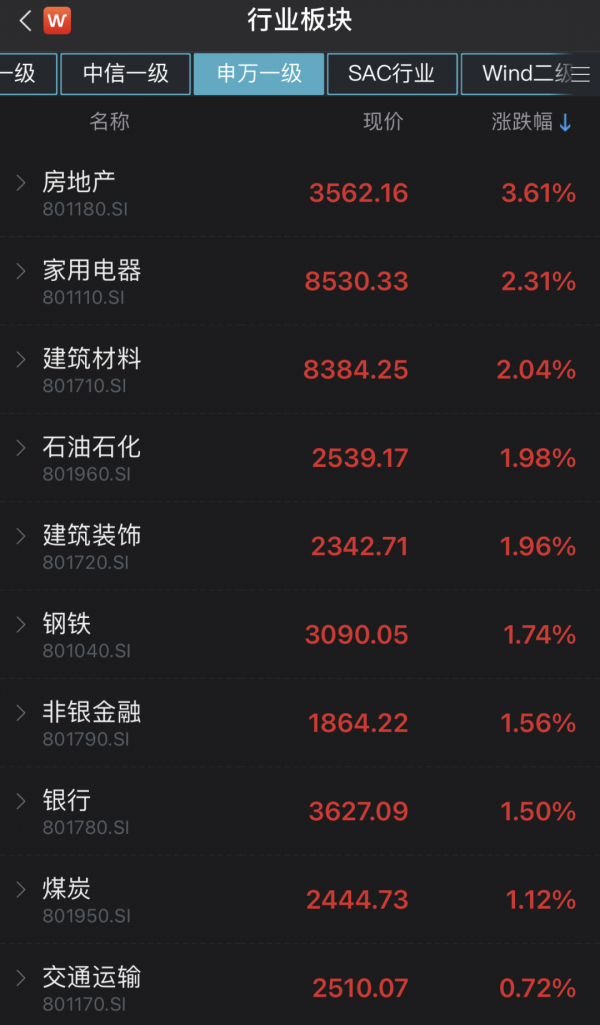Open the 房地产 sector row
The image size is (600, 1025).
[x=300, y=193]
